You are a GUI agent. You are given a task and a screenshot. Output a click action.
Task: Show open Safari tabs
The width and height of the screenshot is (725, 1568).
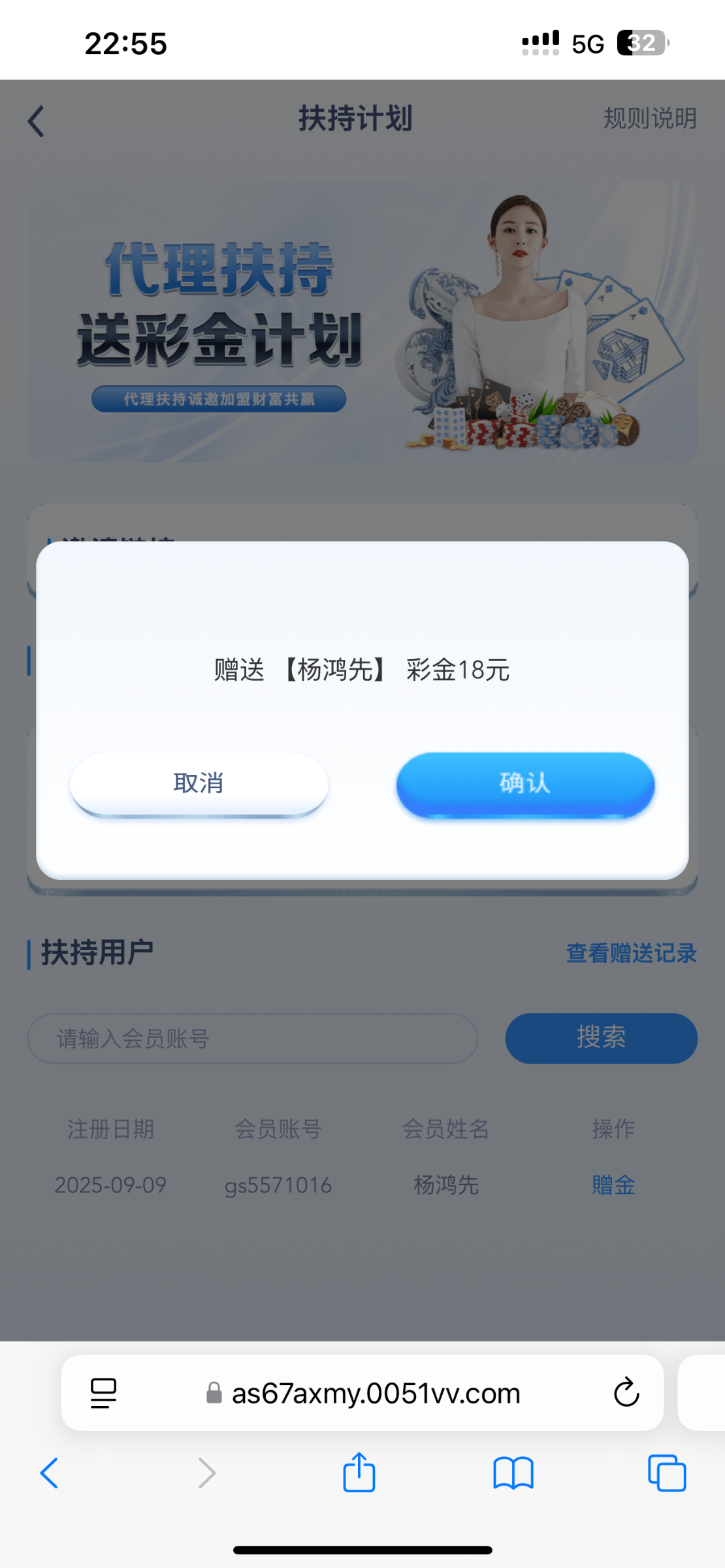coord(666,1473)
